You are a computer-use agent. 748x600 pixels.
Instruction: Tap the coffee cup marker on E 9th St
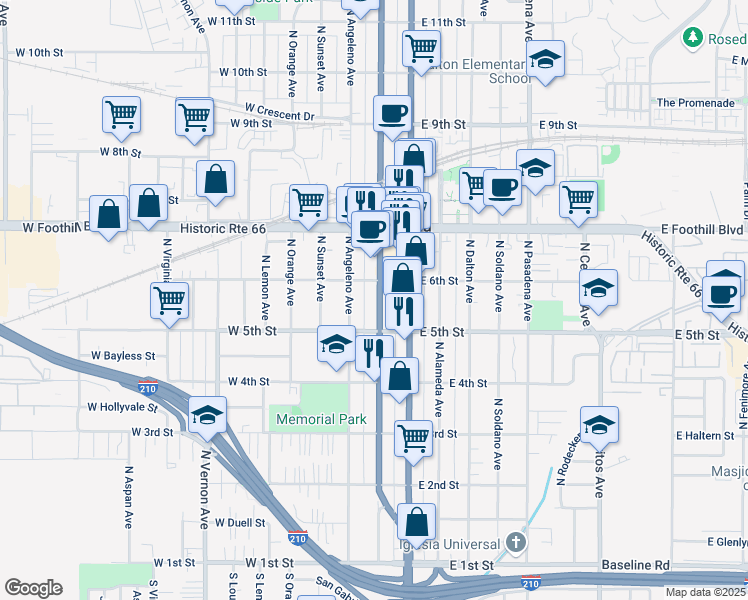click(x=392, y=113)
